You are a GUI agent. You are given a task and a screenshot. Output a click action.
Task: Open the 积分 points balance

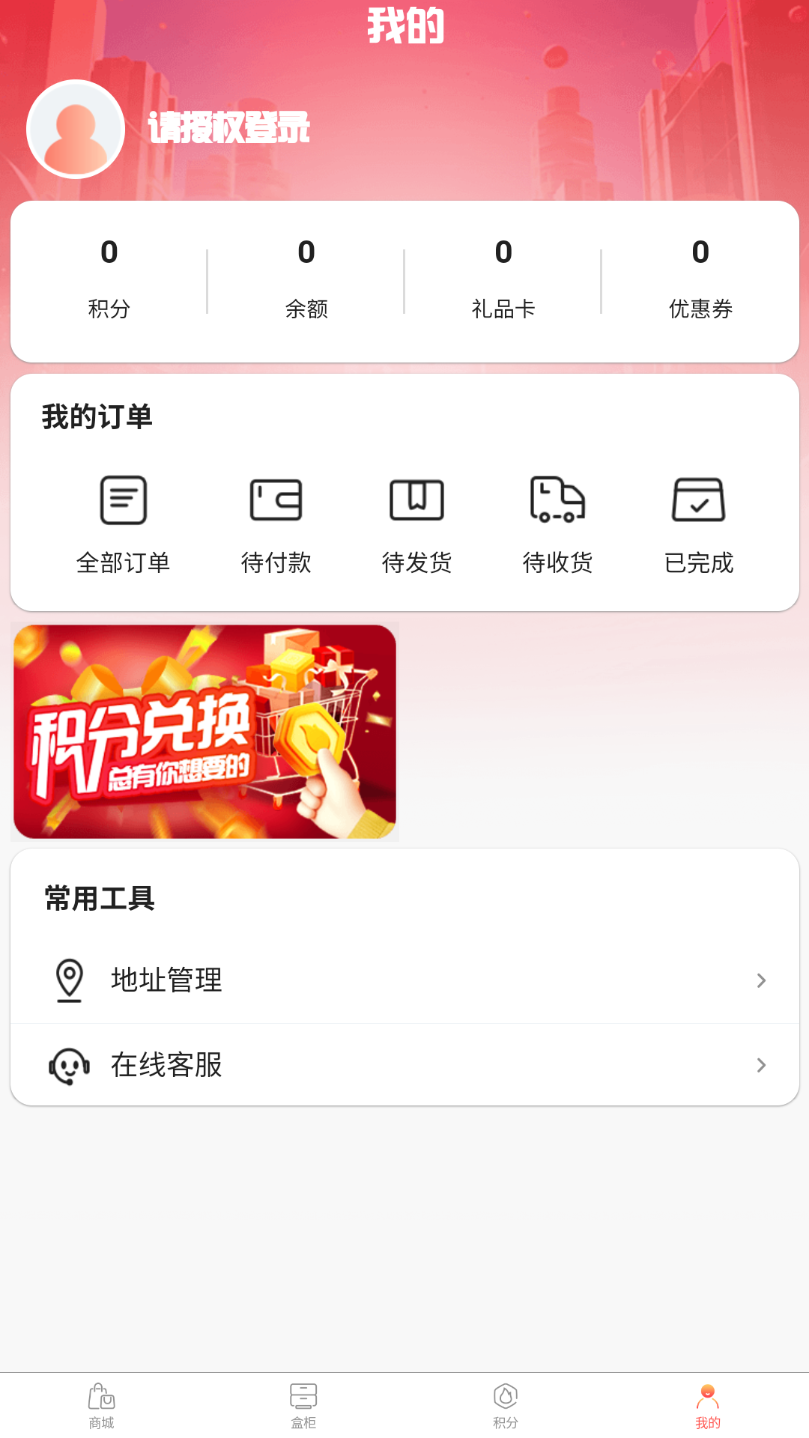pos(109,279)
